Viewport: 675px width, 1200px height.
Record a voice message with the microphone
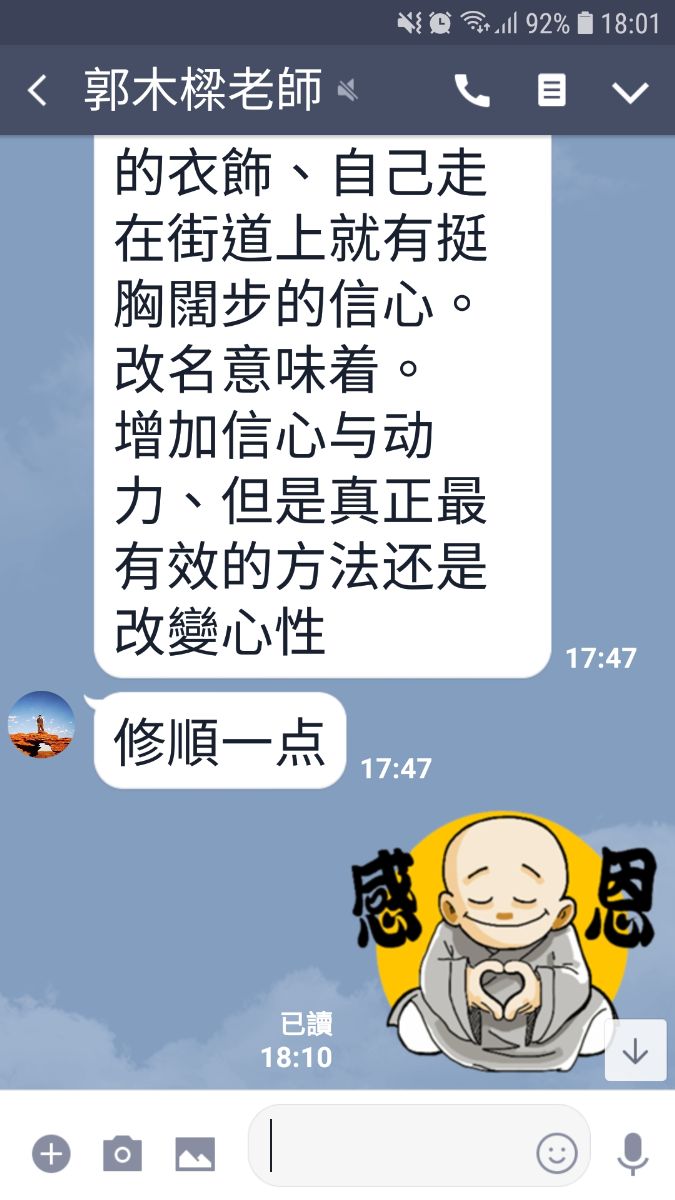click(632, 1154)
